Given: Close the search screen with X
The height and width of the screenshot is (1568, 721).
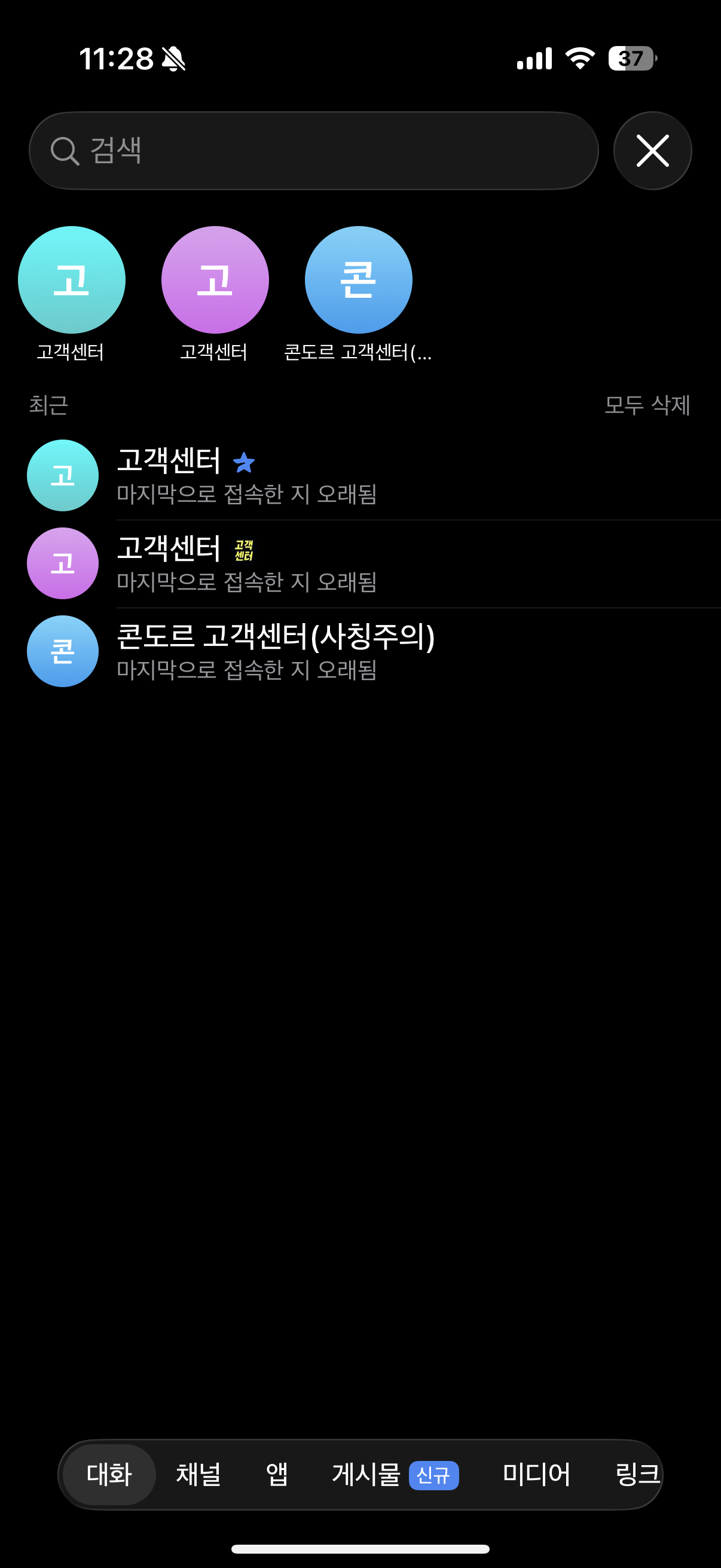Looking at the screenshot, I should 652,150.
